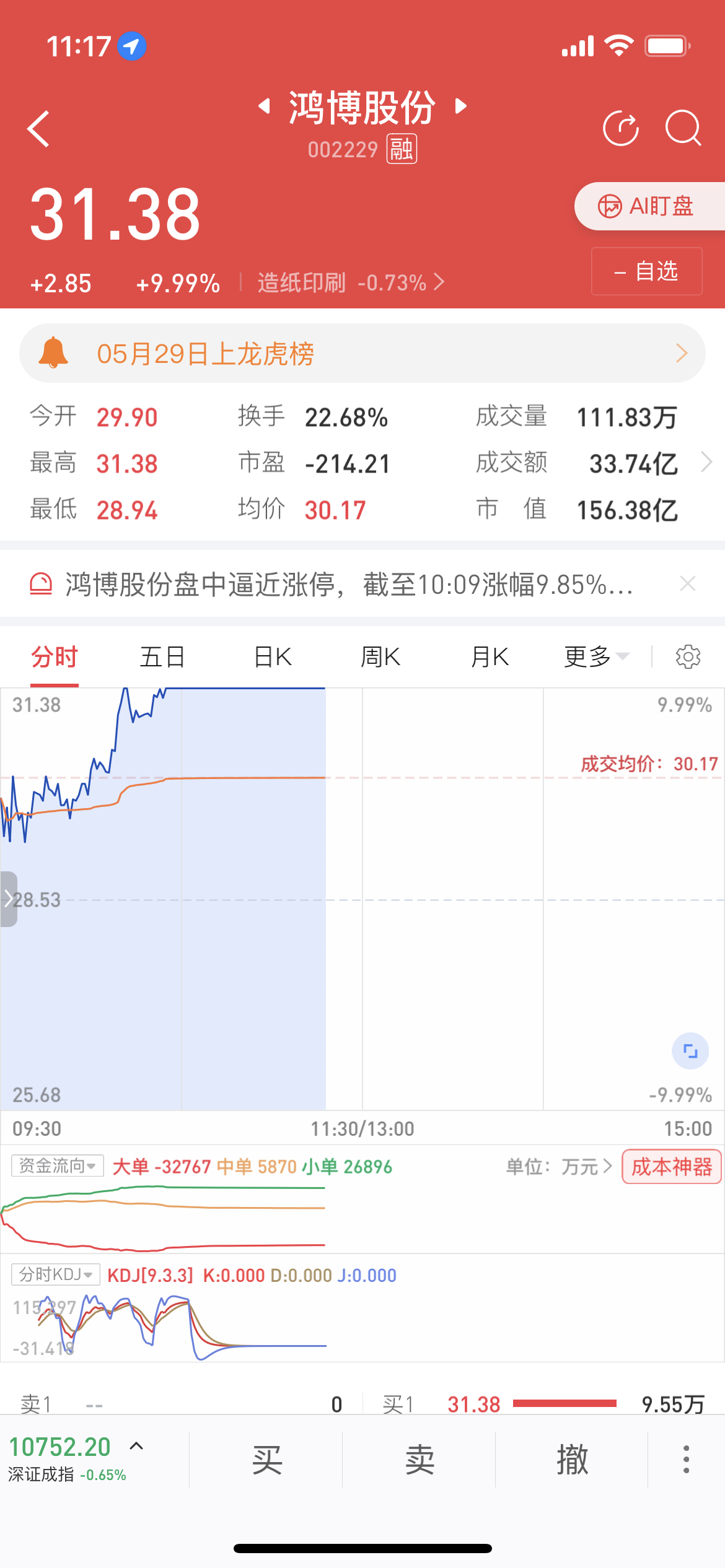Open chart settings gear icon
The width and height of the screenshot is (725, 1568).
pos(688,656)
